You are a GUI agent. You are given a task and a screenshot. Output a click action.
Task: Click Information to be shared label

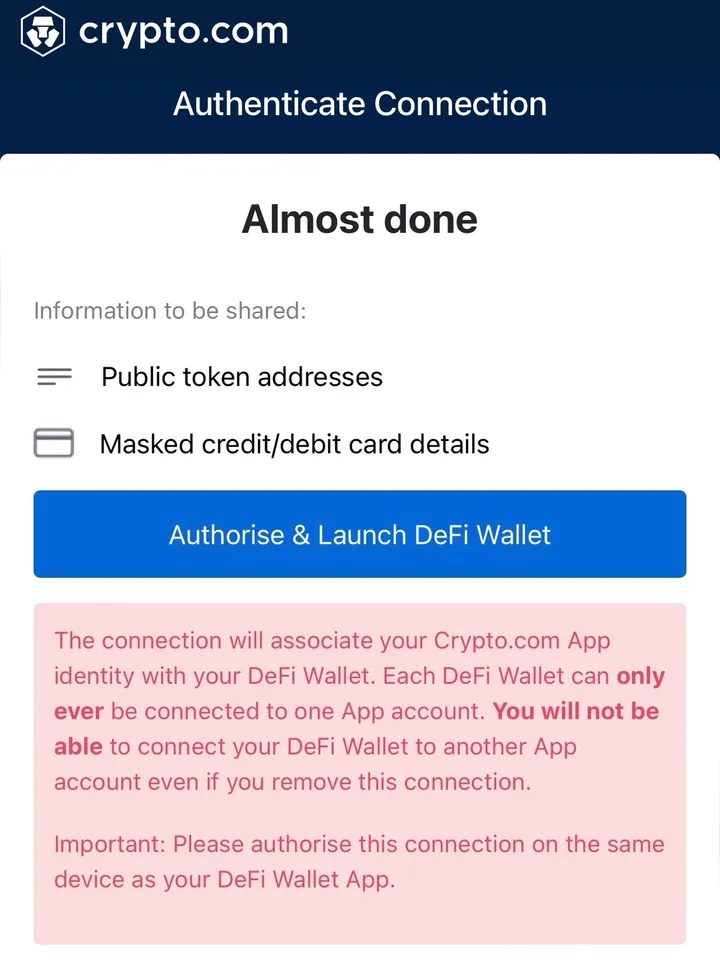click(x=170, y=311)
